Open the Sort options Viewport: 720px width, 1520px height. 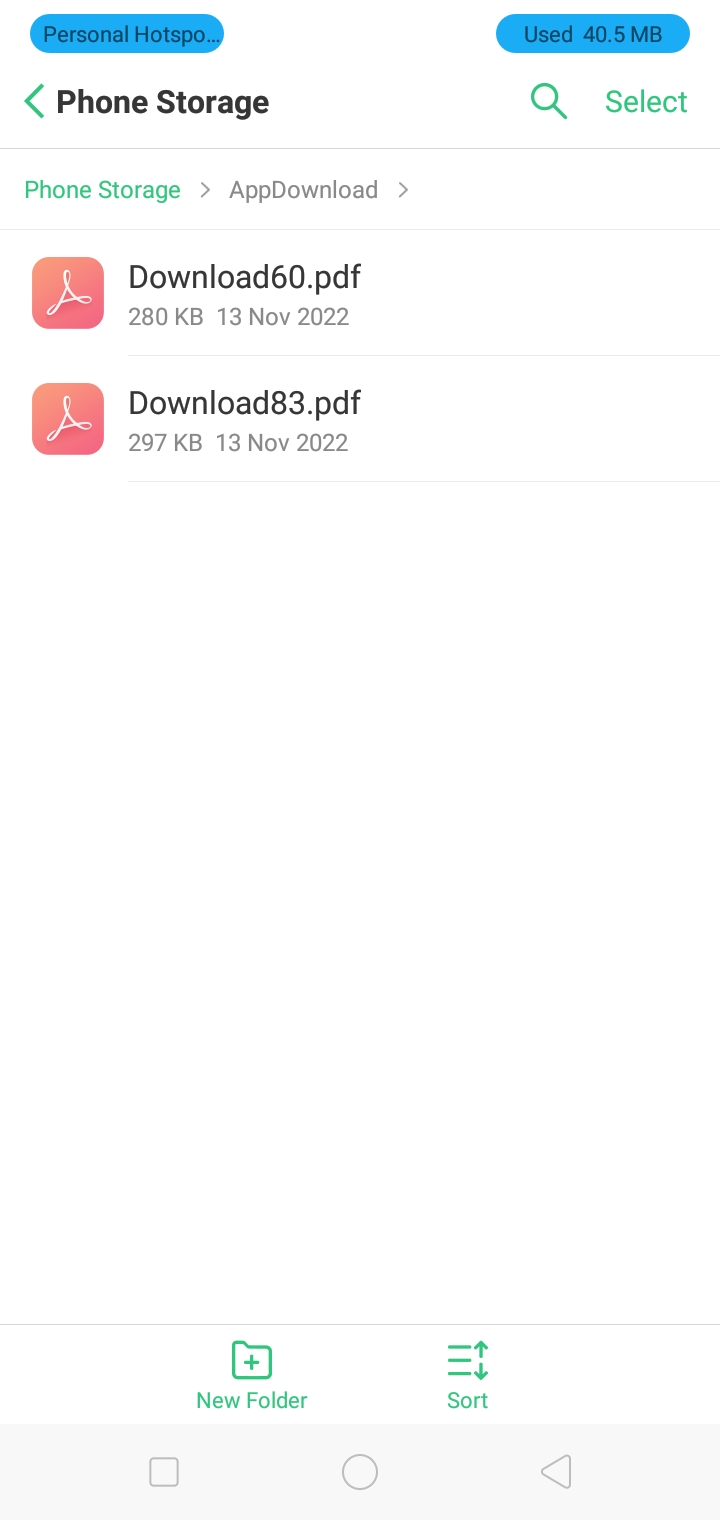click(467, 1375)
